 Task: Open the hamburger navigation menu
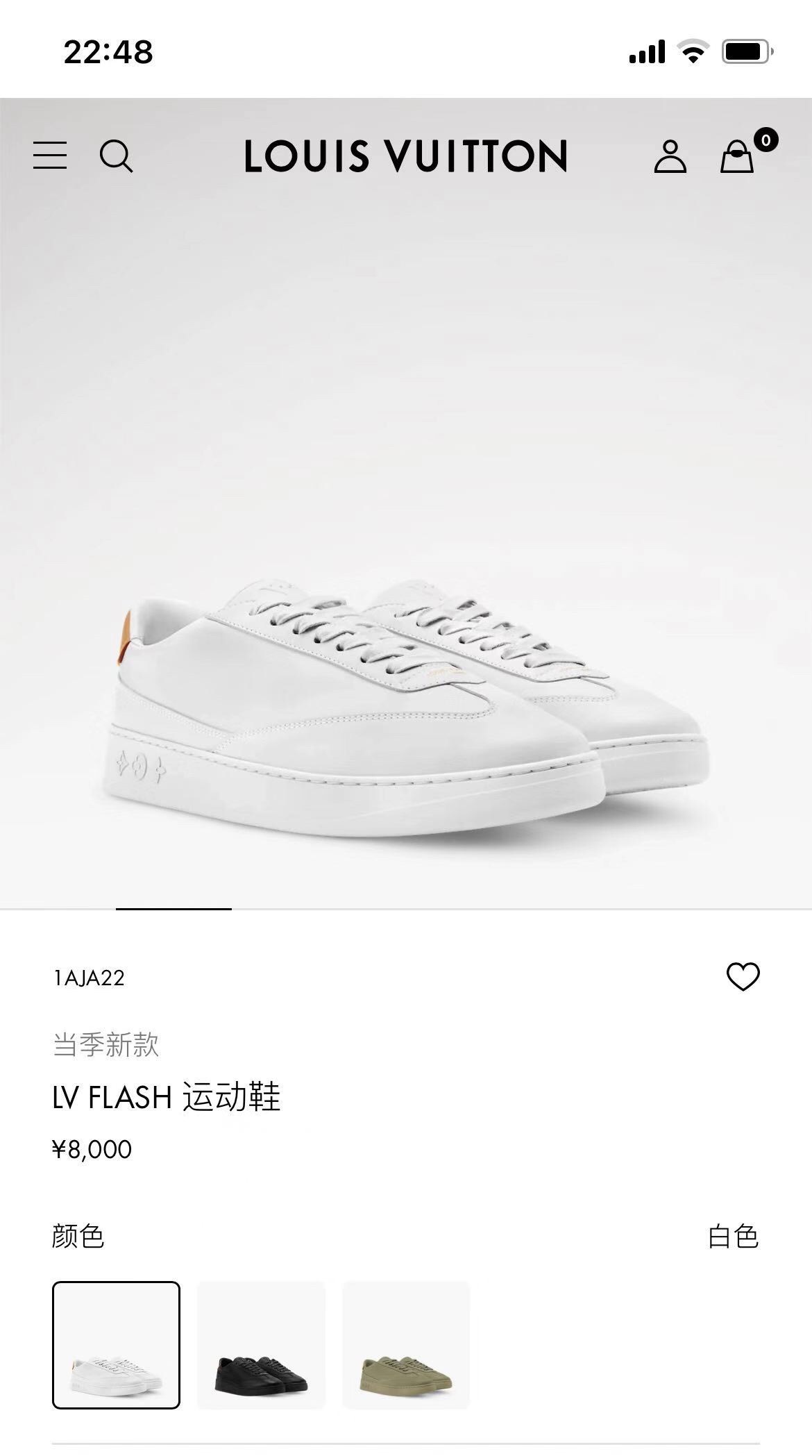coord(50,156)
